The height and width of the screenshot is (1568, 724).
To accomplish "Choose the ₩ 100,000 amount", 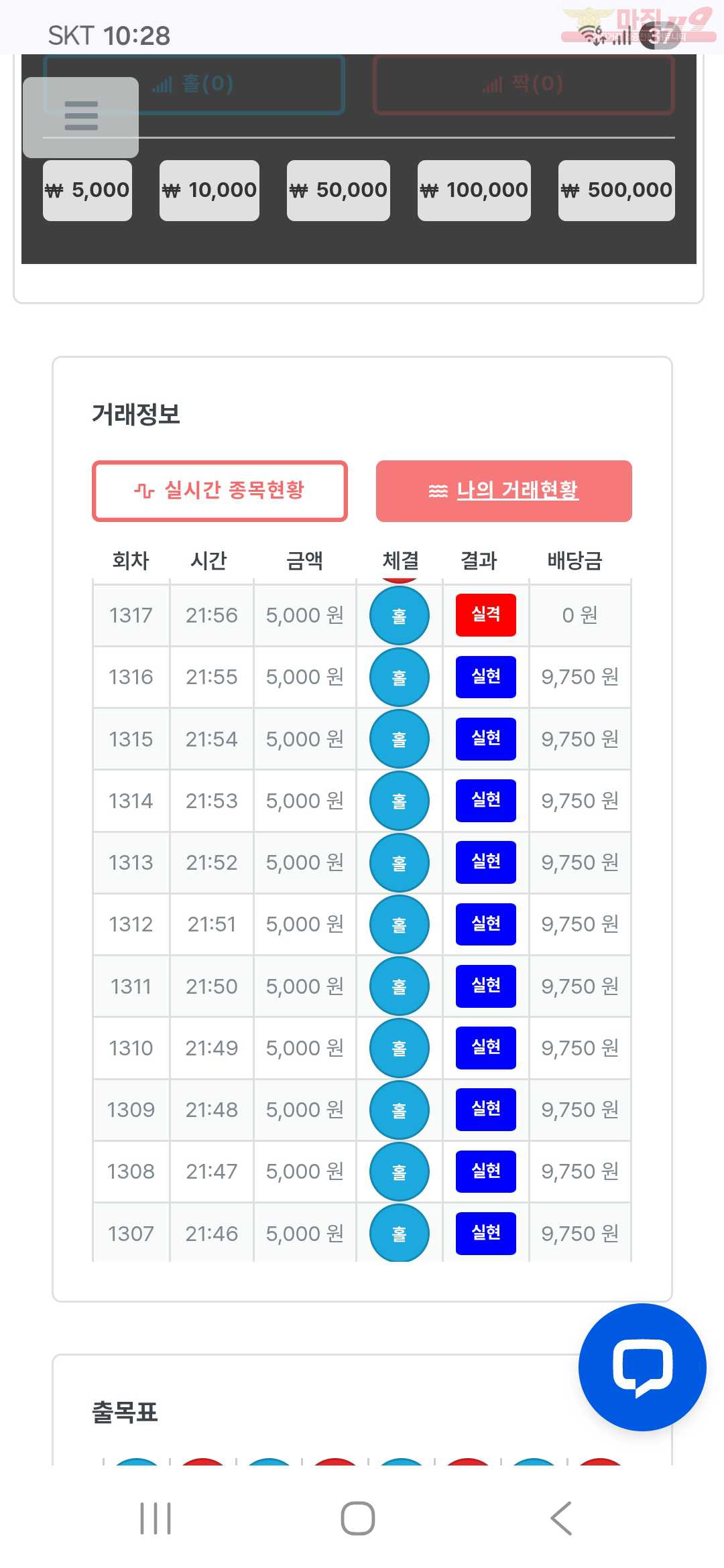I will click(x=474, y=190).
